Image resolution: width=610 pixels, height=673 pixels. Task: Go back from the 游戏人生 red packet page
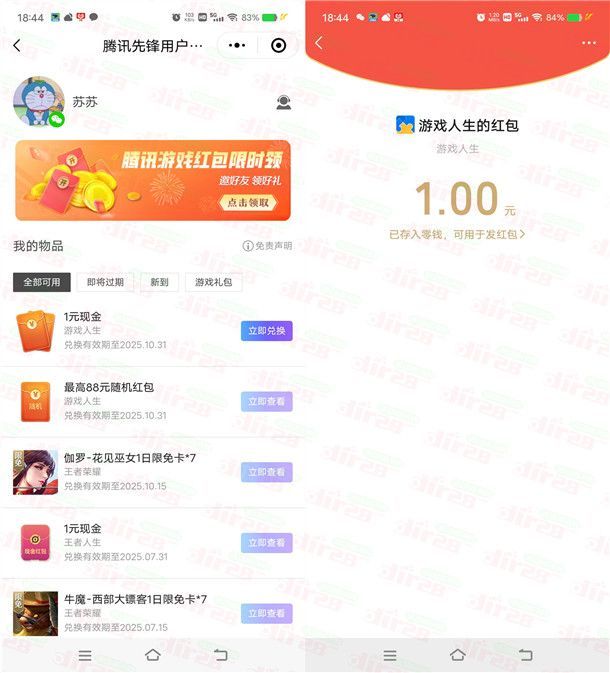click(319, 43)
